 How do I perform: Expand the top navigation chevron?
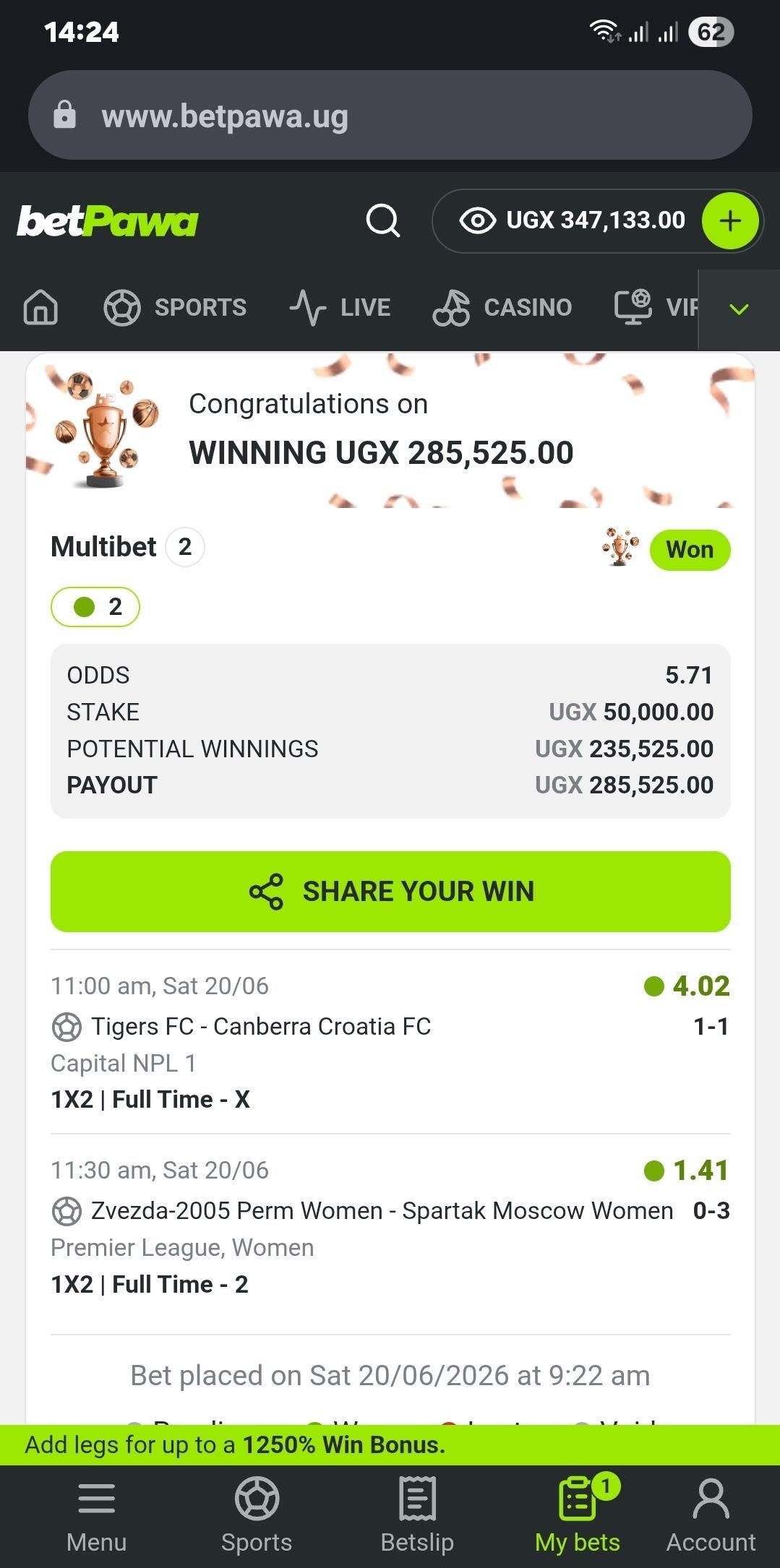coord(739,310)
